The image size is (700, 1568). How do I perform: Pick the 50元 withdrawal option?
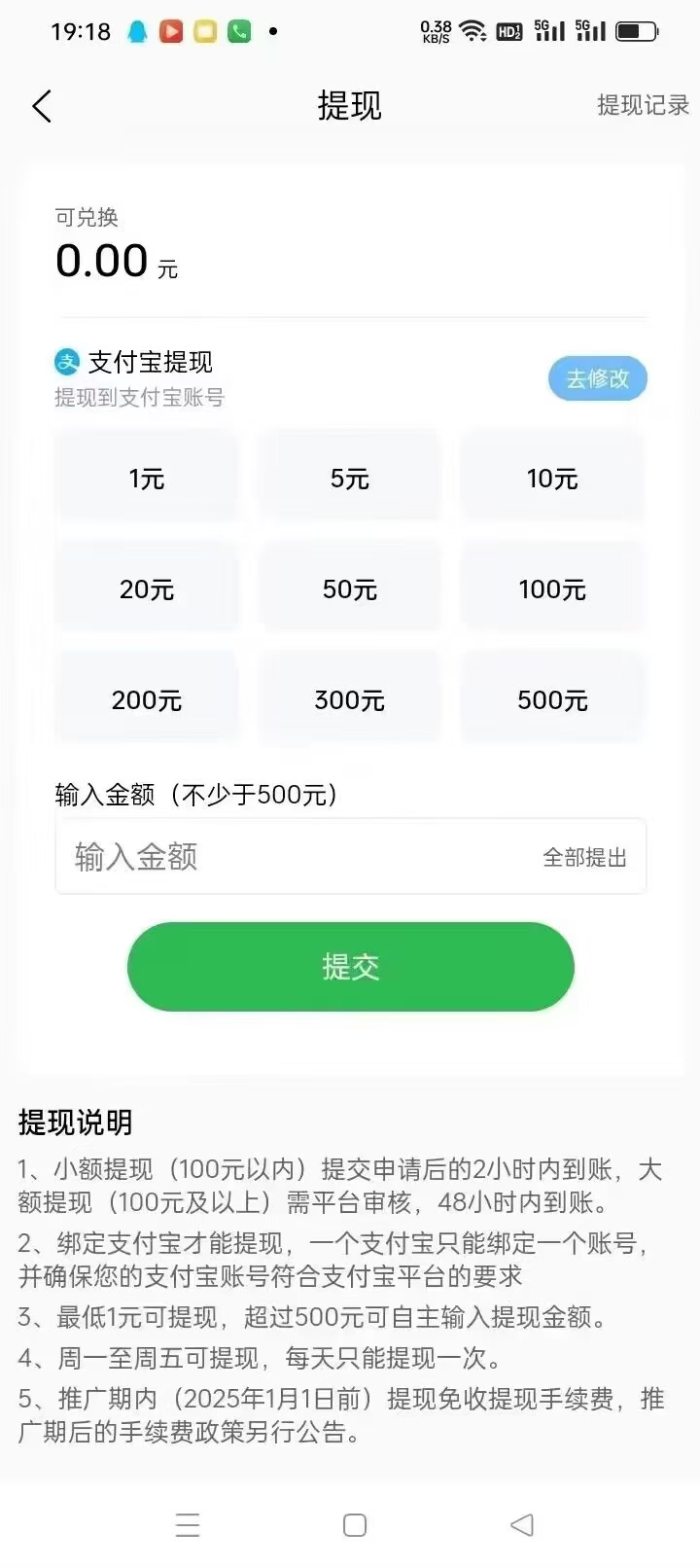click(350, 589)
